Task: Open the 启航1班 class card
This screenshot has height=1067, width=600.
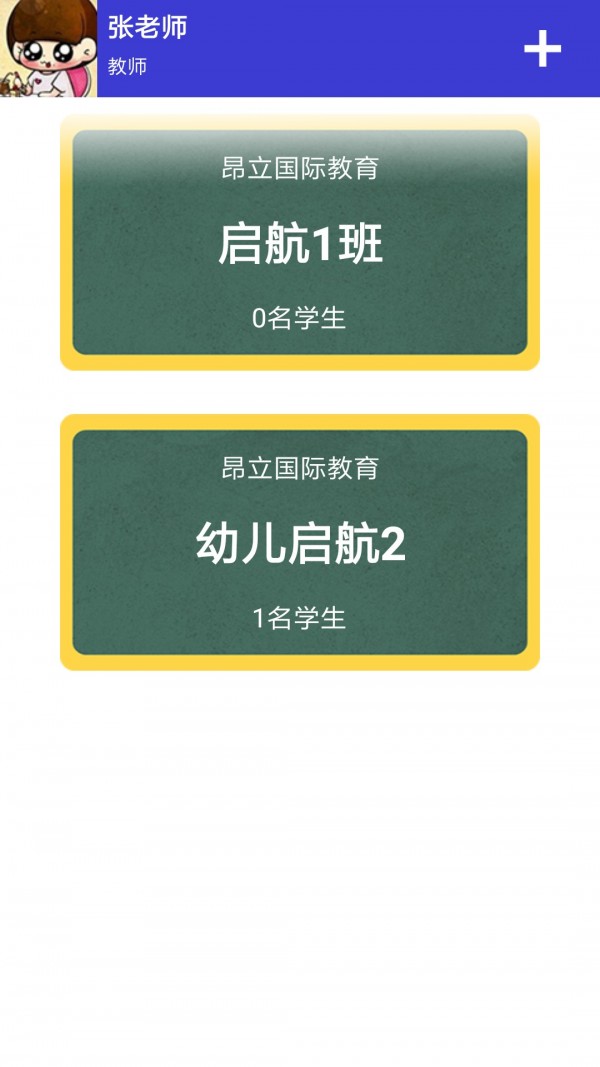Action: tap(300, 243)
